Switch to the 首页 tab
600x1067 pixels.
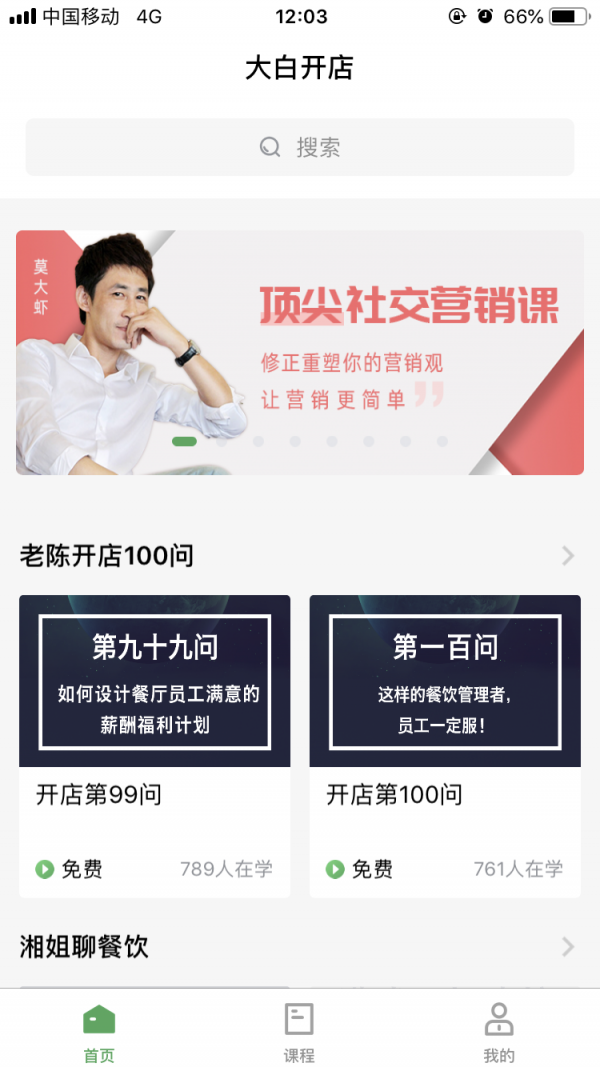(x=99, y=1031)
